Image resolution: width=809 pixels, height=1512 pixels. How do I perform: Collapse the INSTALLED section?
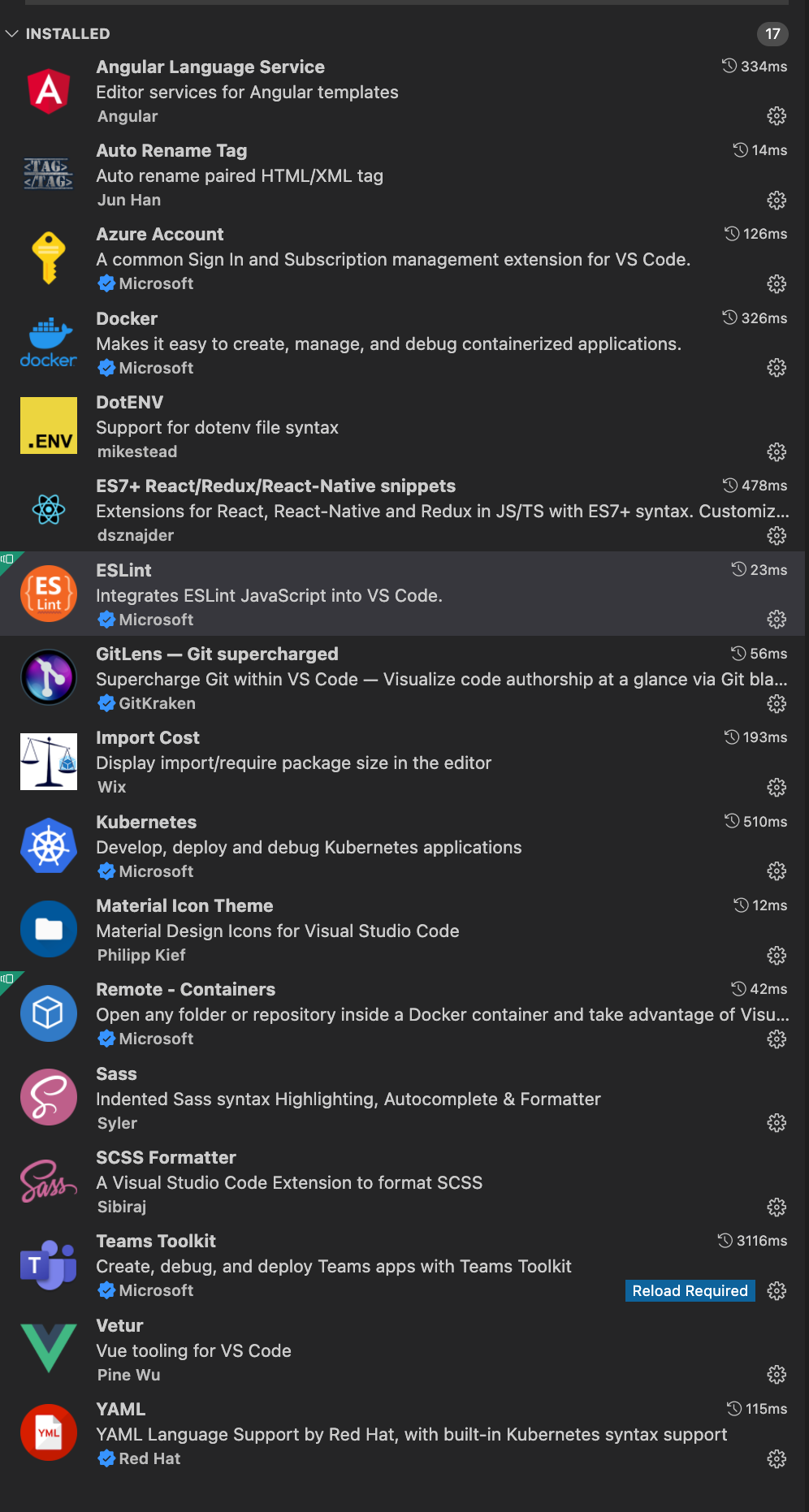(57, 34)
